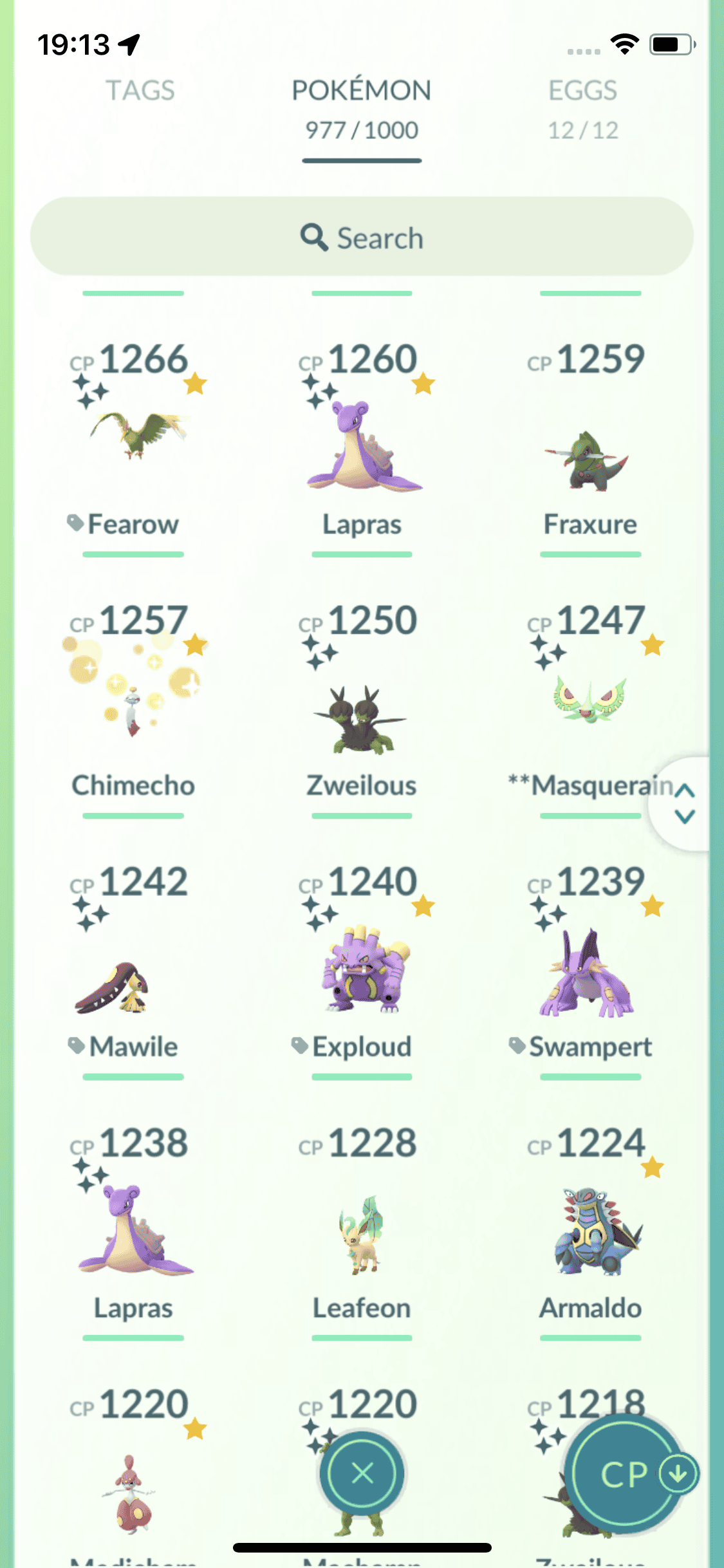
Task: Tap the Search field
Action: (361, 238)
